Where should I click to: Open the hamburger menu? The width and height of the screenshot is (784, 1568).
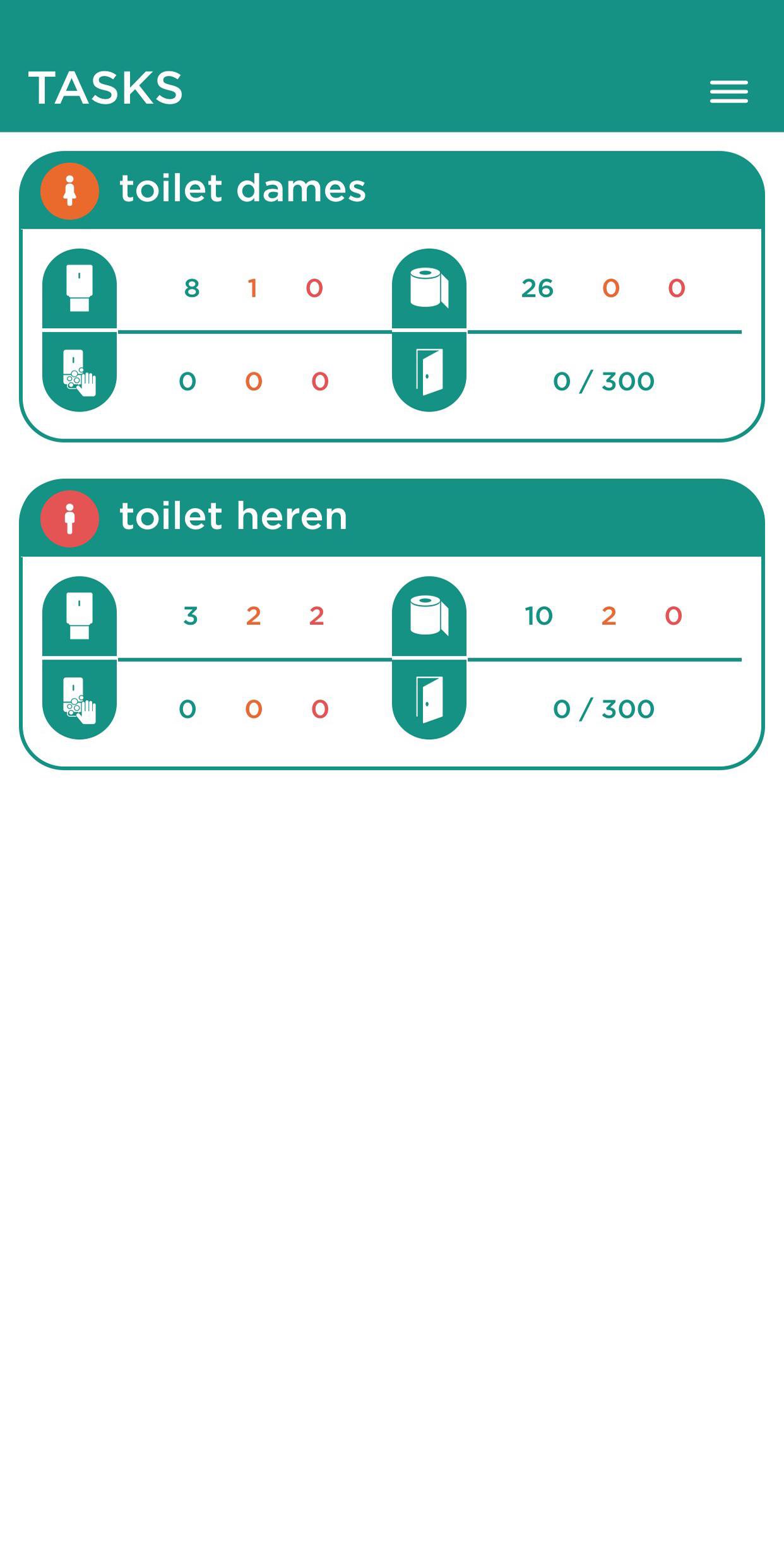(728, 92)
